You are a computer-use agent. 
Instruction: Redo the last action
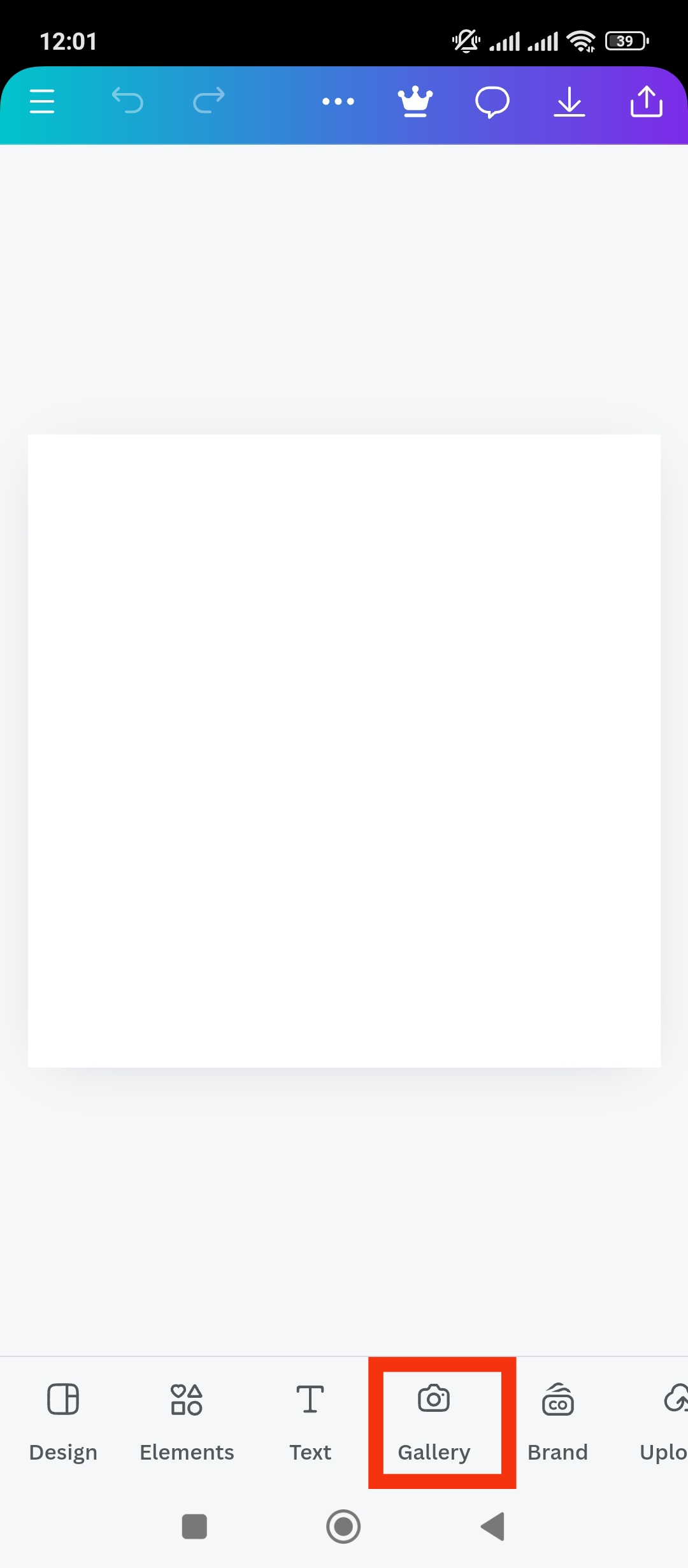(x=209, y=101)
